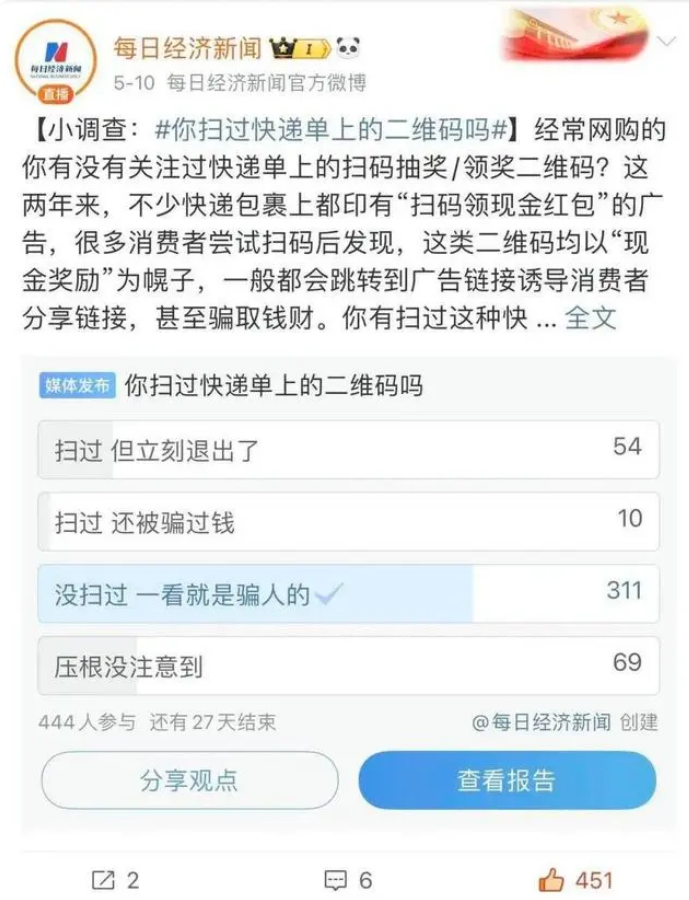689x900 pixels.
Task: Tap the 查看报告 button
Action: click(506, 780)
